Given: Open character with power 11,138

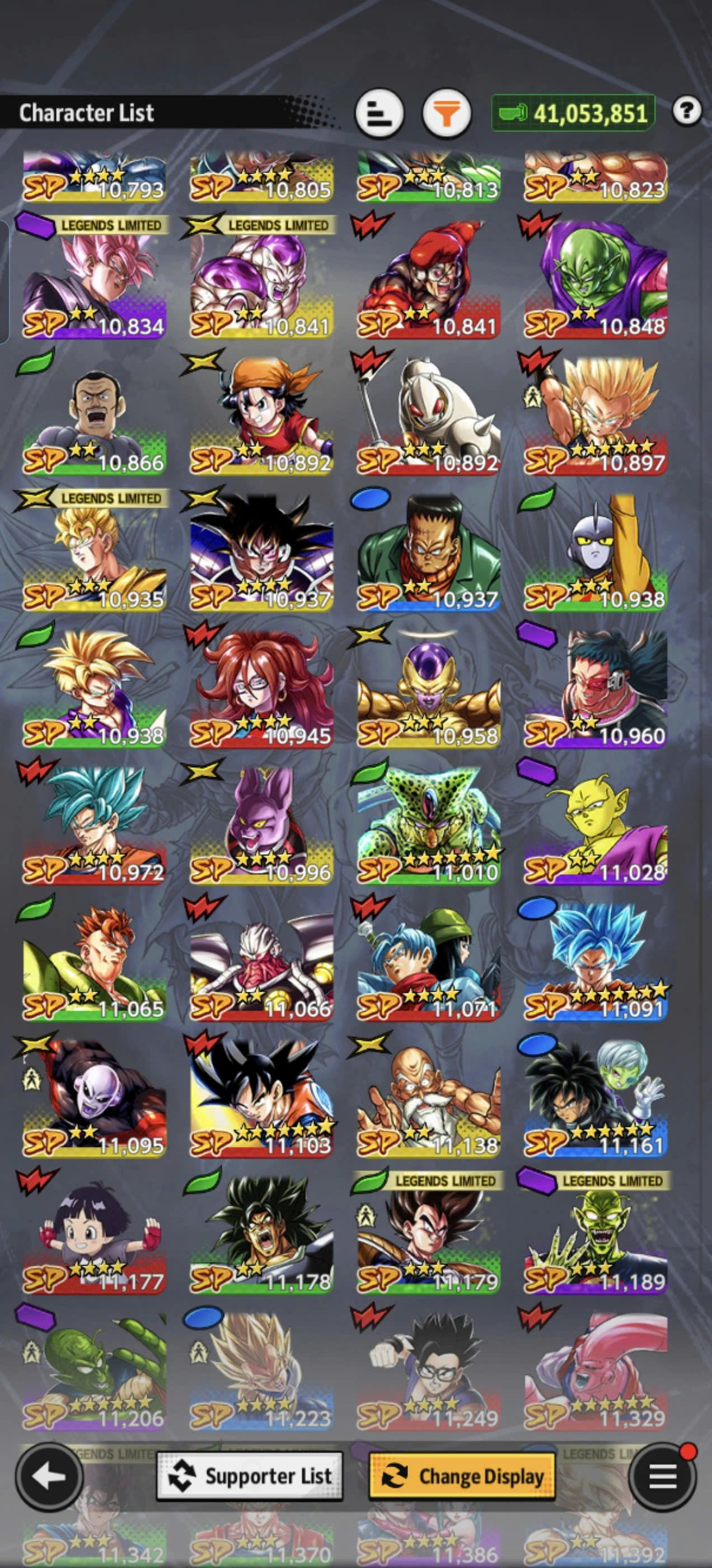Looking at the screenshot, I should point(428,1099).
